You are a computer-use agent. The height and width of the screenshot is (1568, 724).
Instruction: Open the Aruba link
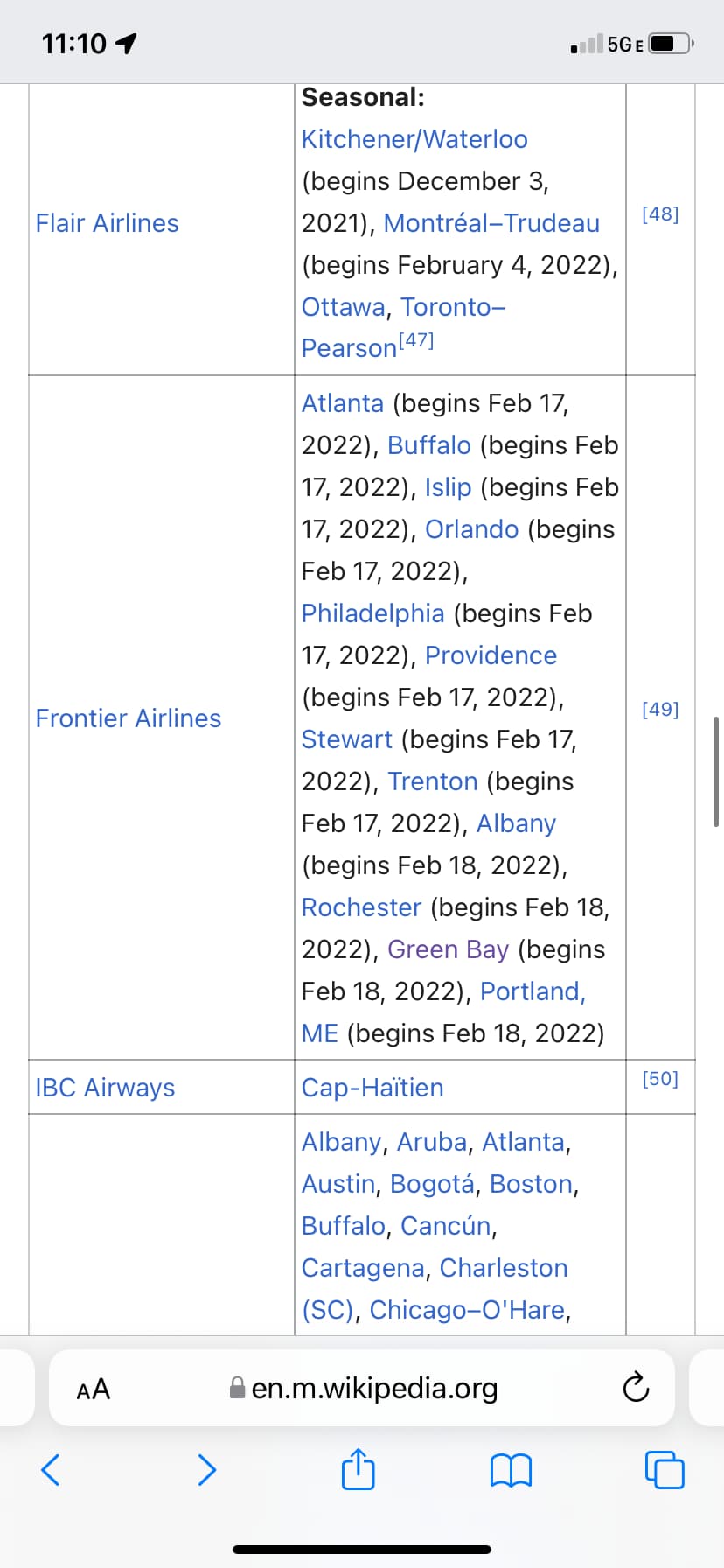pos(432,1142)
